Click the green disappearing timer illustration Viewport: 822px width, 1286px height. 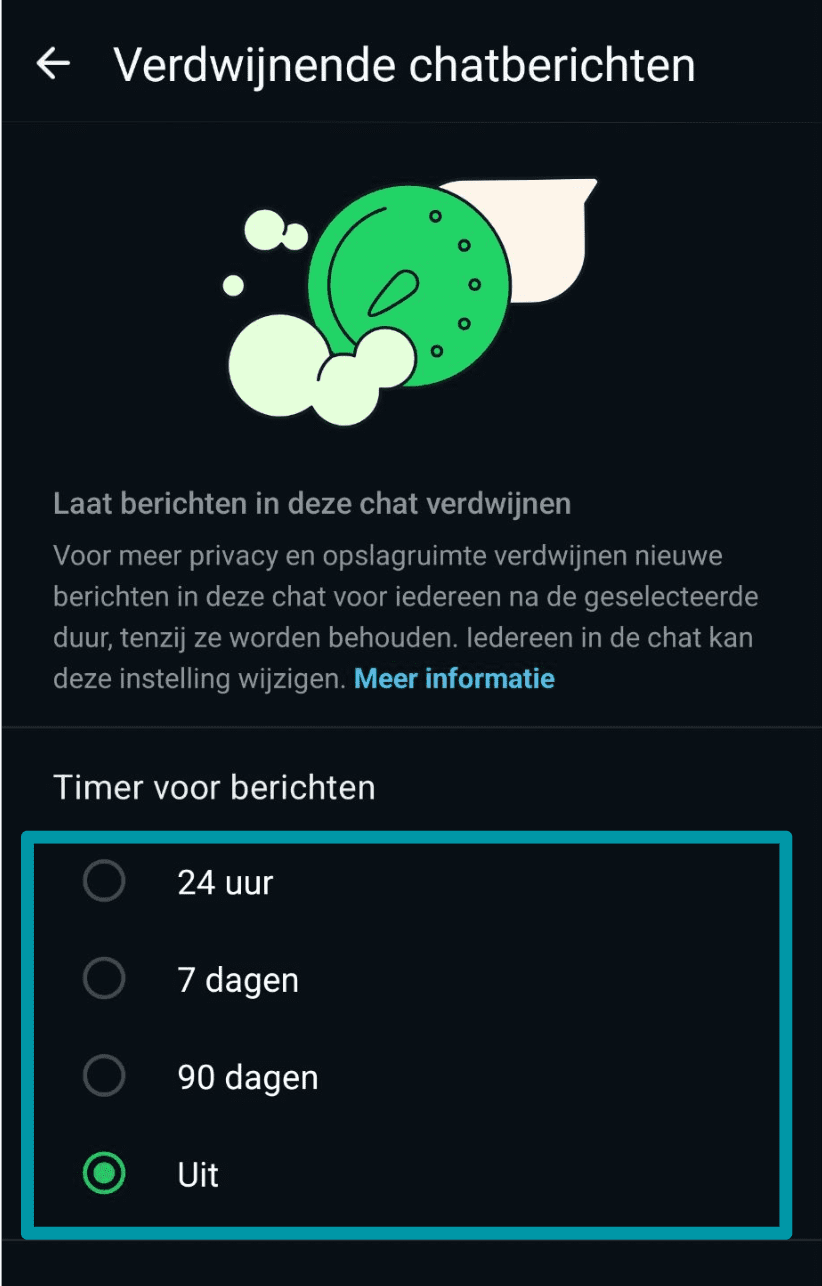click(410, 290)
